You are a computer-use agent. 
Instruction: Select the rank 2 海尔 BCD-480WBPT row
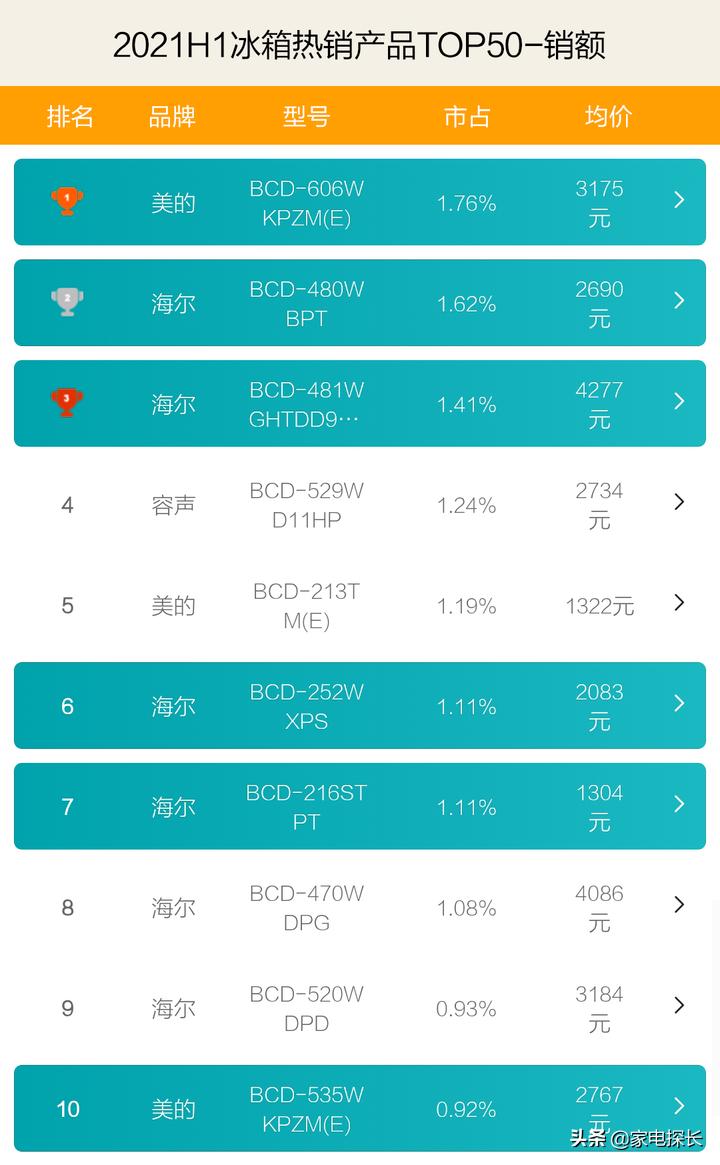click(x=360, y=302)
